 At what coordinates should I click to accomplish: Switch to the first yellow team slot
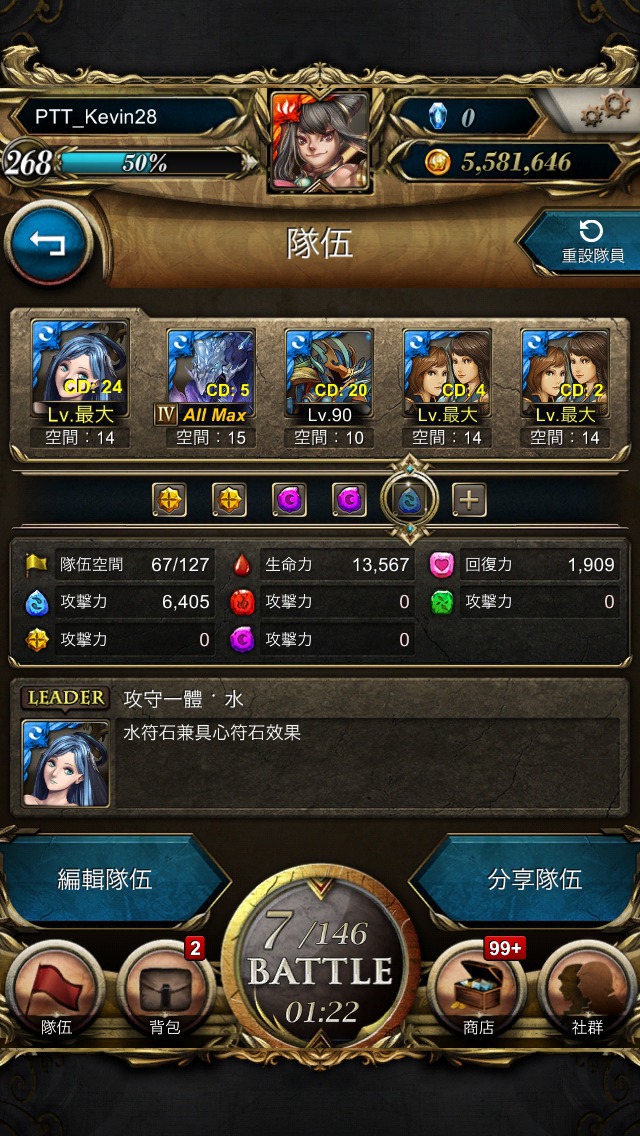point(170,500)
